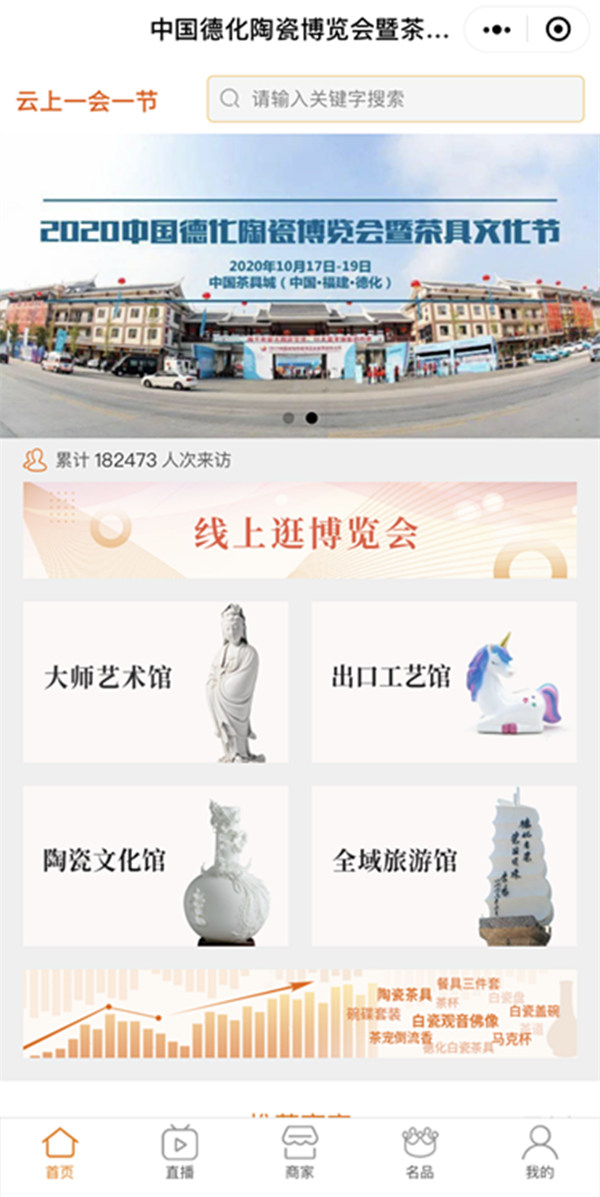Go to the 首页 tab
600x1197 pixels.
pyautogui.click(x=59, y=1153)
